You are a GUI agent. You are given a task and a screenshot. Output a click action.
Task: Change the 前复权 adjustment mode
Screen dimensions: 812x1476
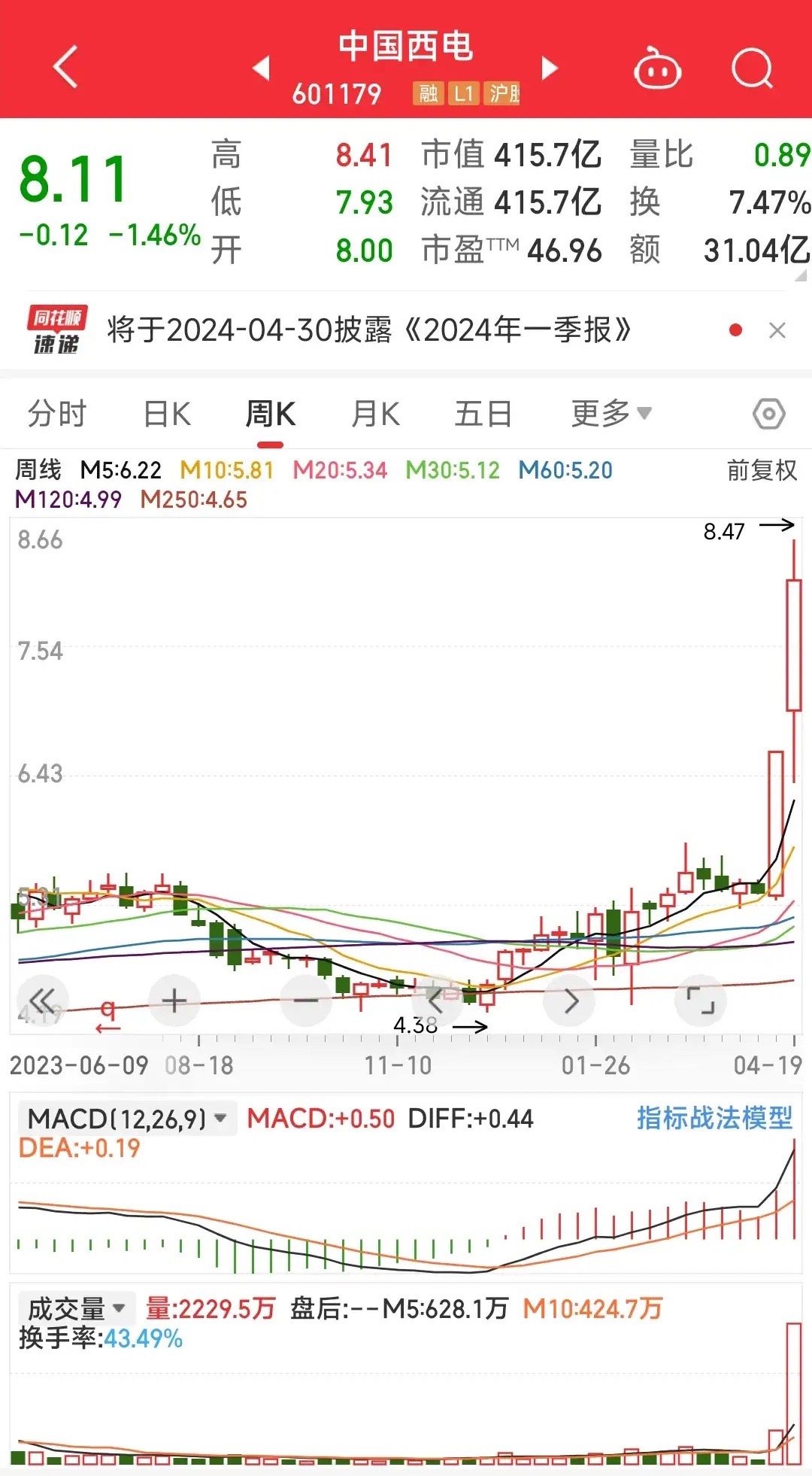(762, 471)
